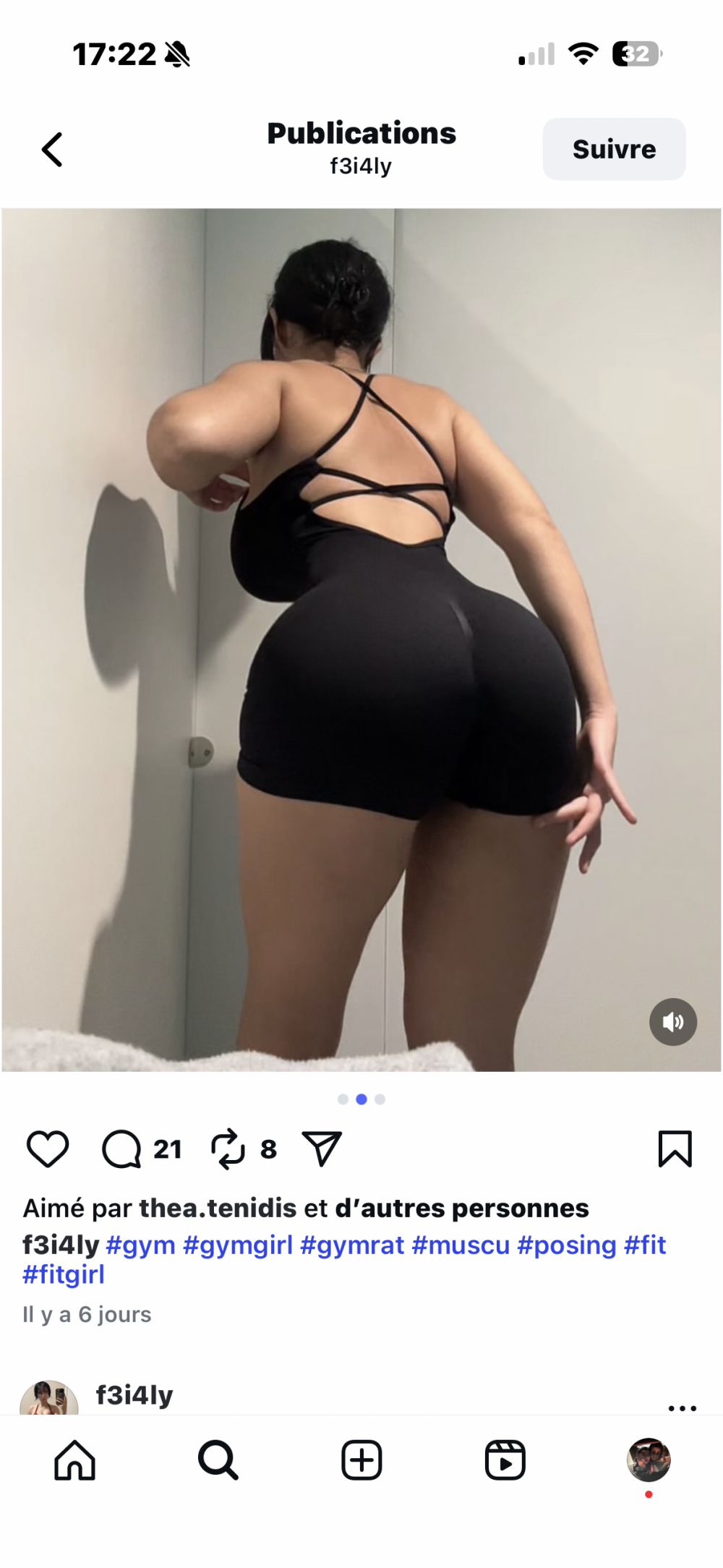Image resolution: width=723 pixels, height=1568 pixels.
Task: Follow f3i4ly with the Suivre button
Action: [x=614, y=149]
